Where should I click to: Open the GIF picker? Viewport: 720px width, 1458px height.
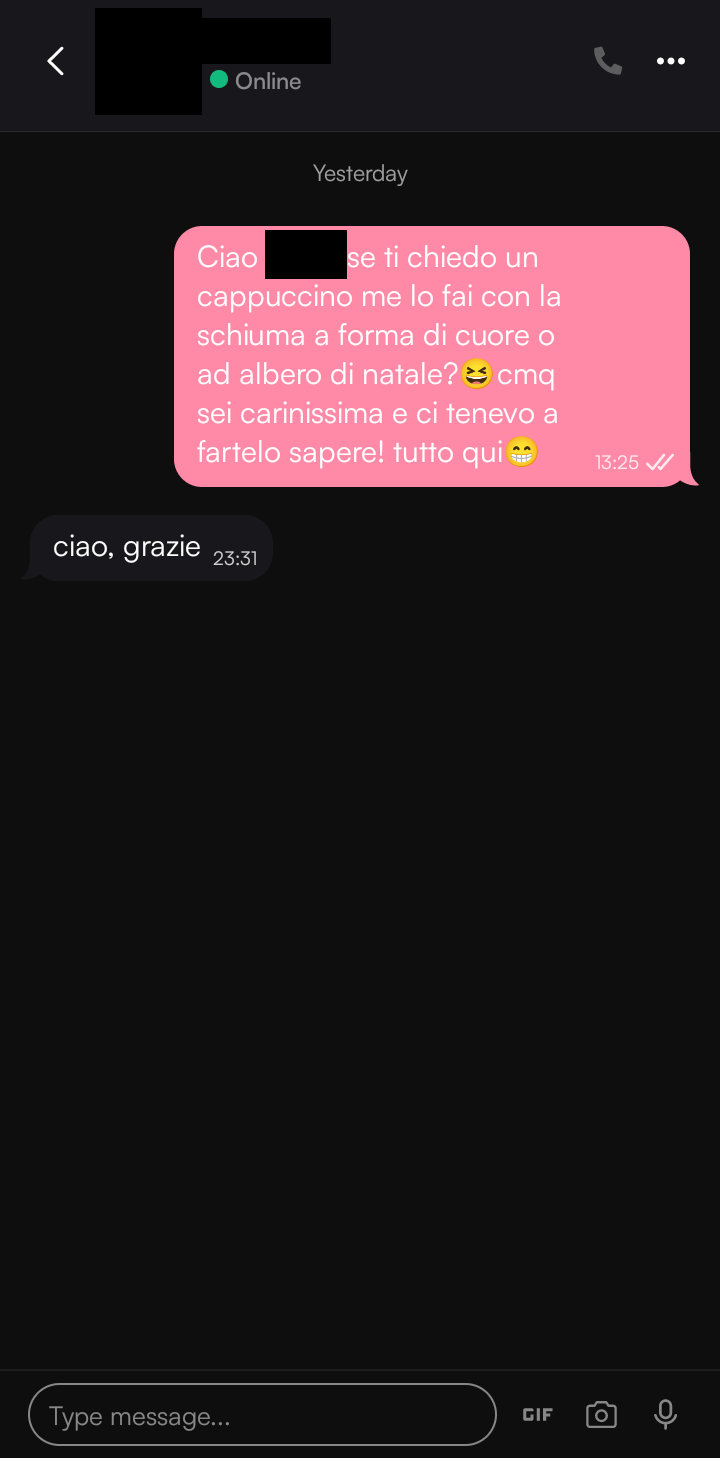pos(538,1415)
